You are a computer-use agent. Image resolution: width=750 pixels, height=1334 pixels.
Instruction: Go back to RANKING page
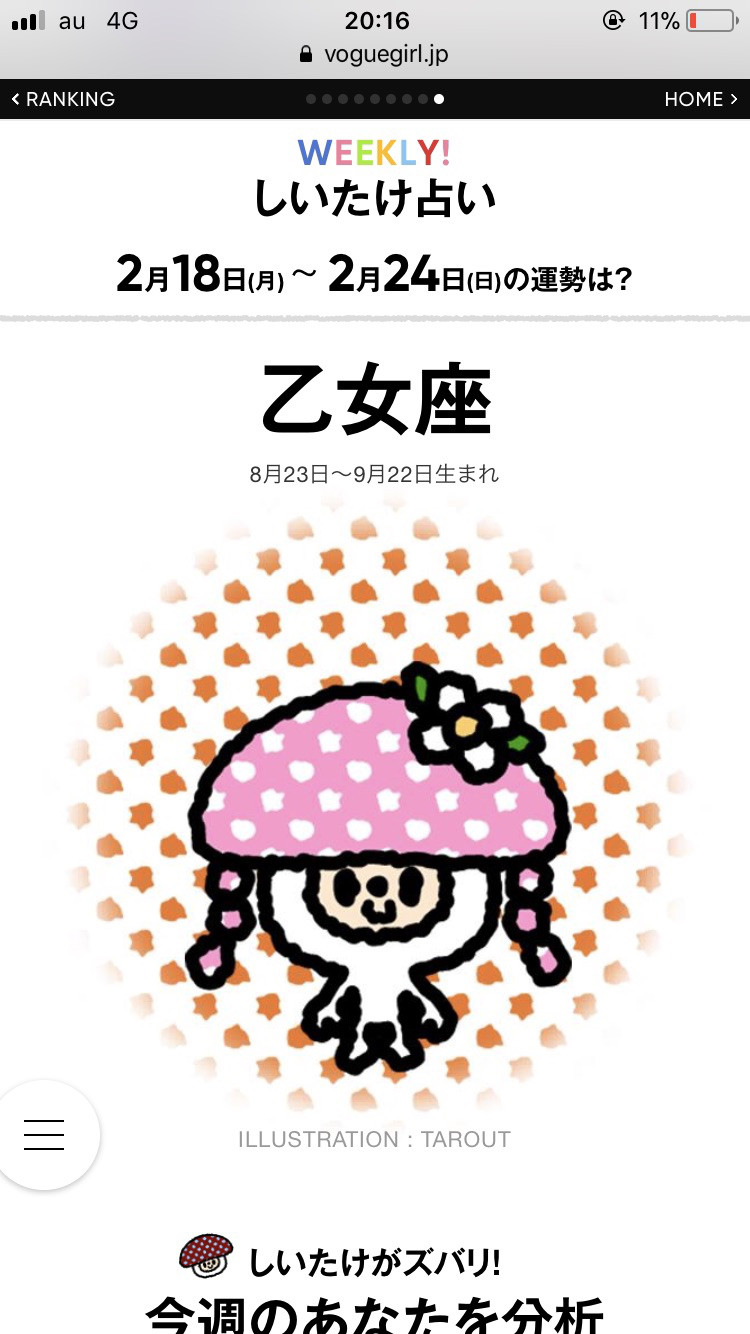click(63, 99)
